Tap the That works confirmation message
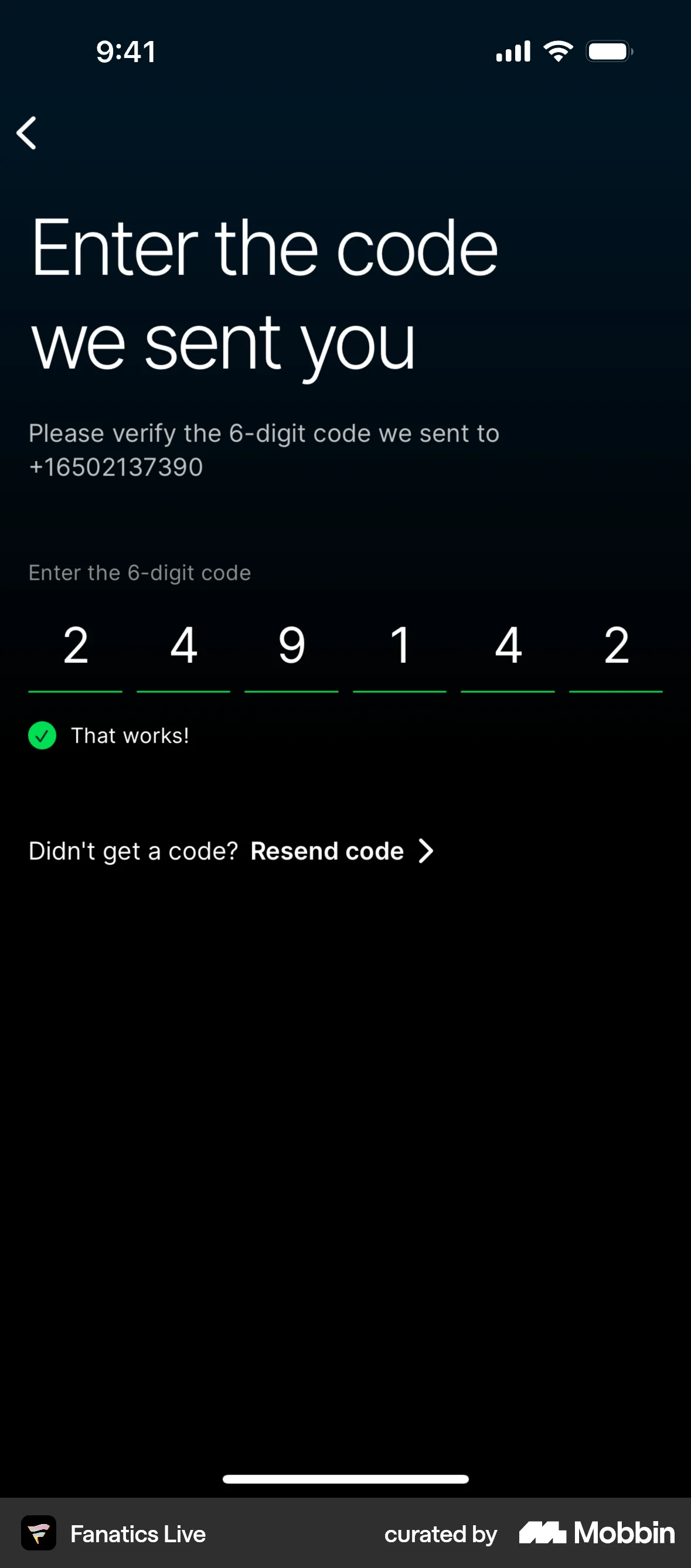 tap(130, 735)
